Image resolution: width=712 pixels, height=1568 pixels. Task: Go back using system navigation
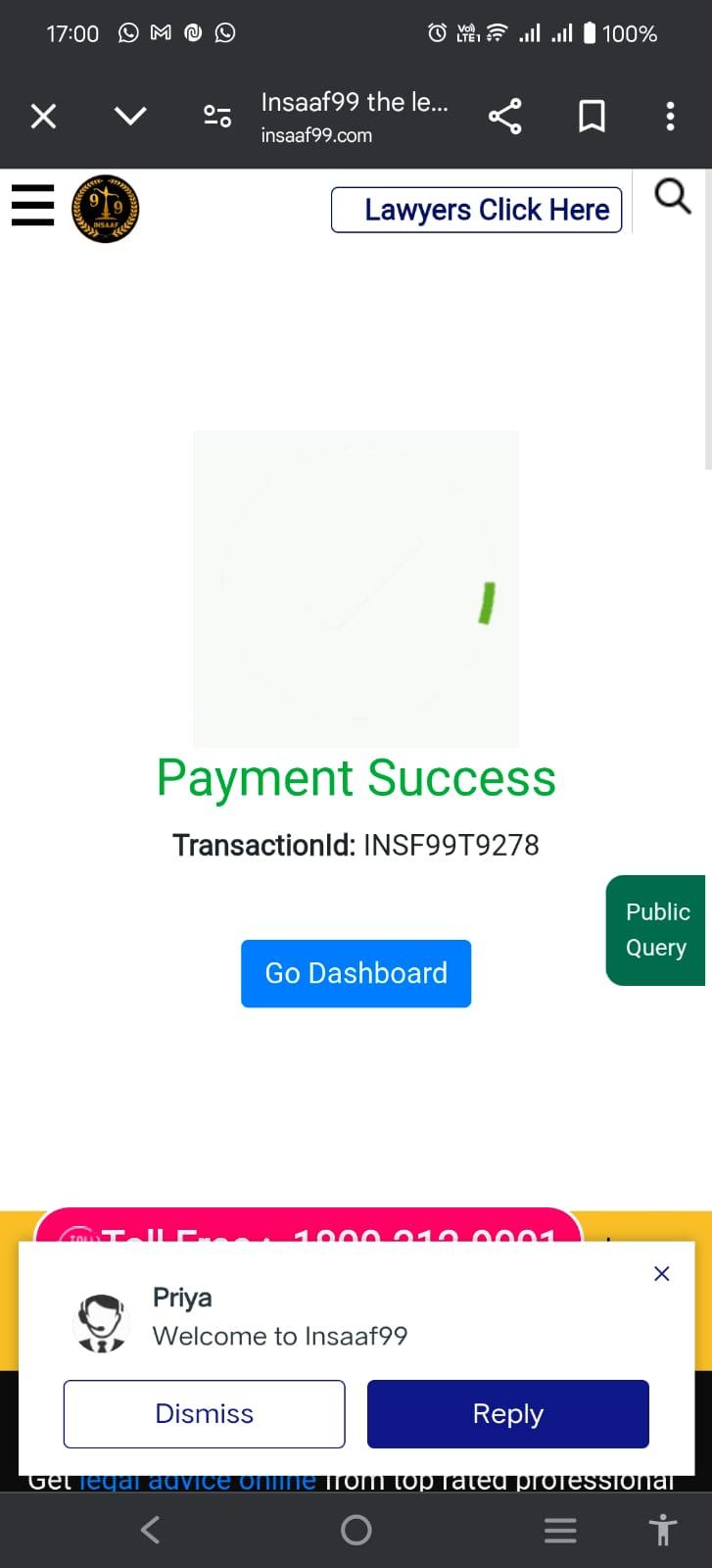tap(150, 1530)
